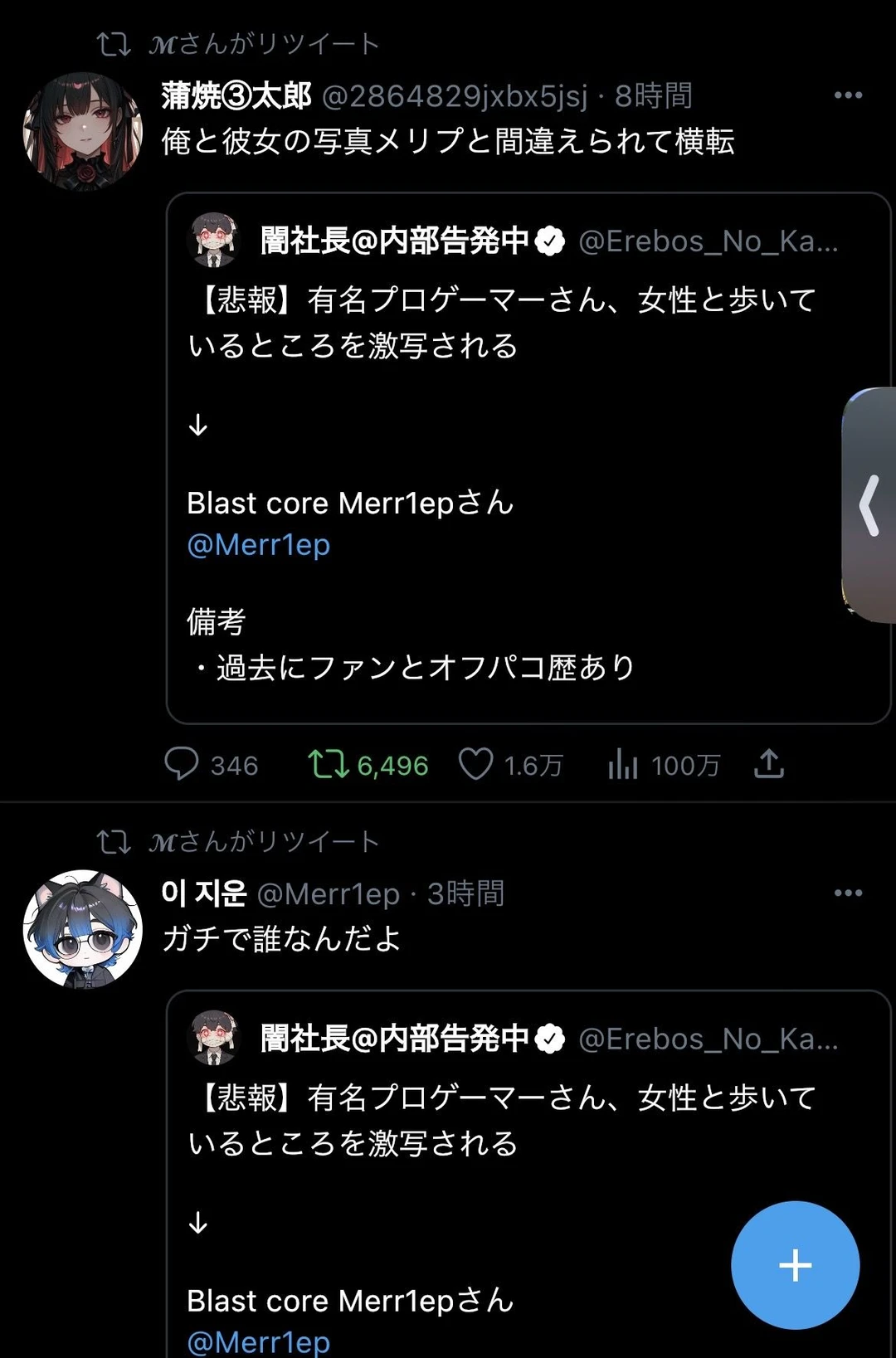Open the more options menu on 이 지은's tweet
896x1358 pixels.
click(848, 893)
